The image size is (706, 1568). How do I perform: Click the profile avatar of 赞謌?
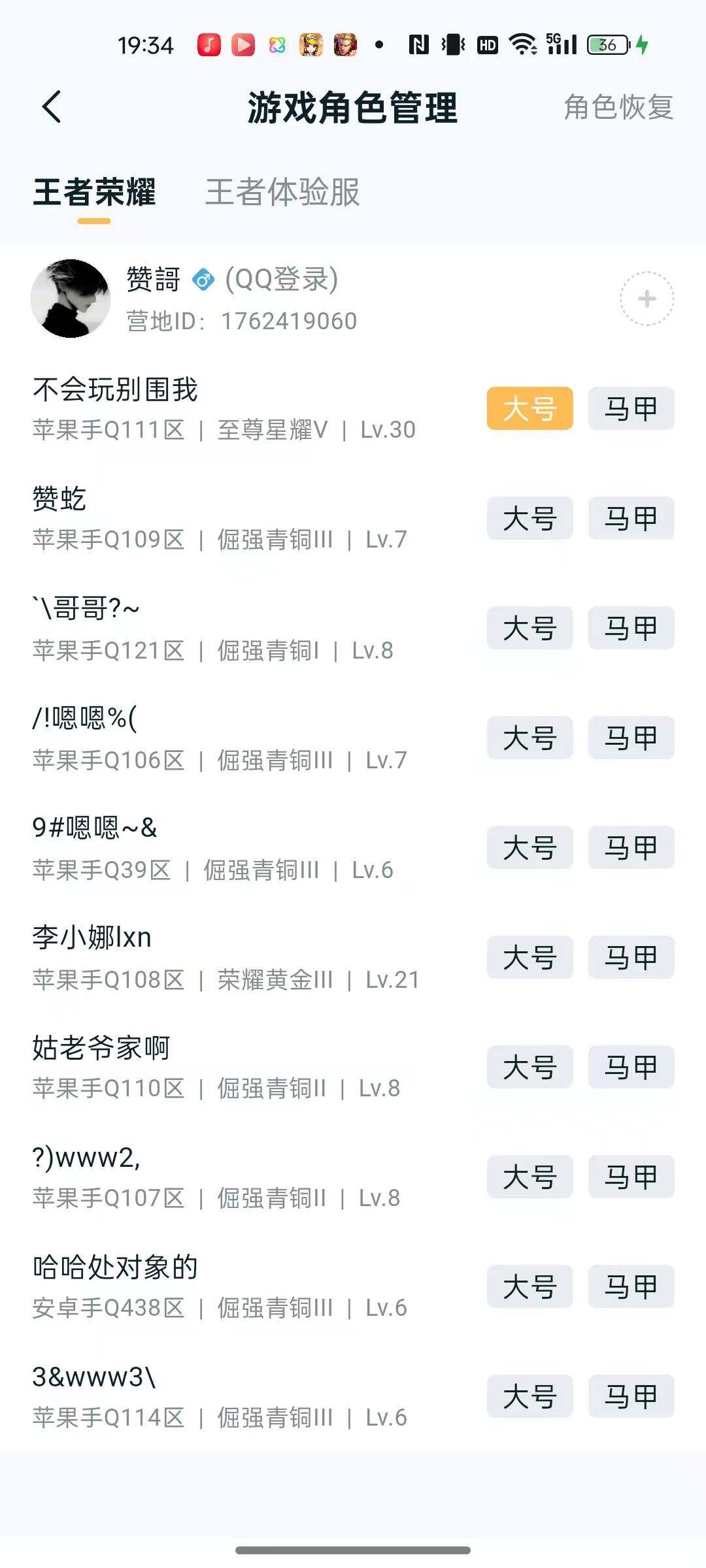[x=69, y=297]
